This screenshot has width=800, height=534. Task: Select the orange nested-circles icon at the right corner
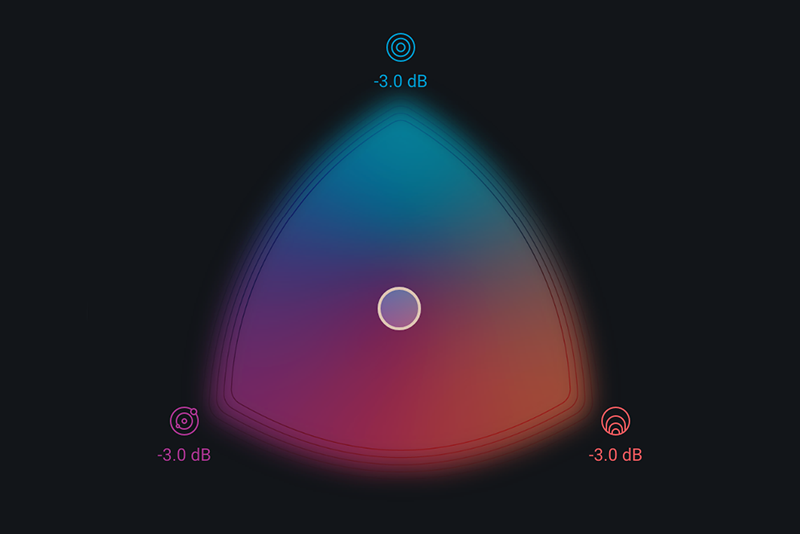point(615,421)
